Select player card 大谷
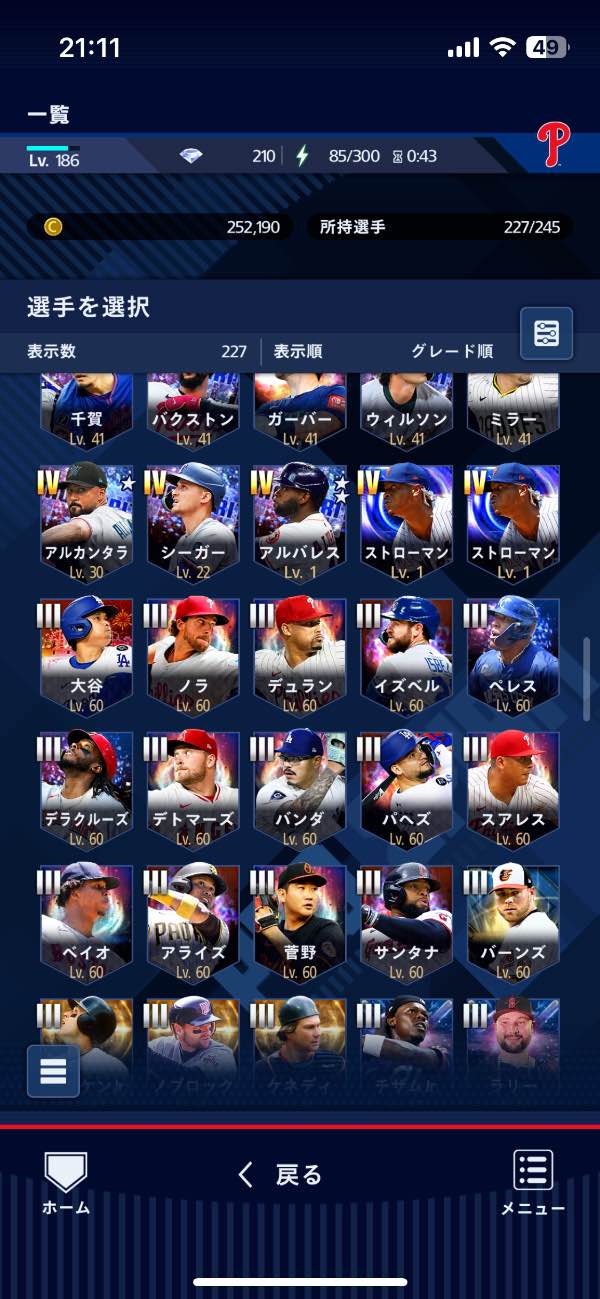The width and height of the screenshot is (600, 1299). pos(87,655)
